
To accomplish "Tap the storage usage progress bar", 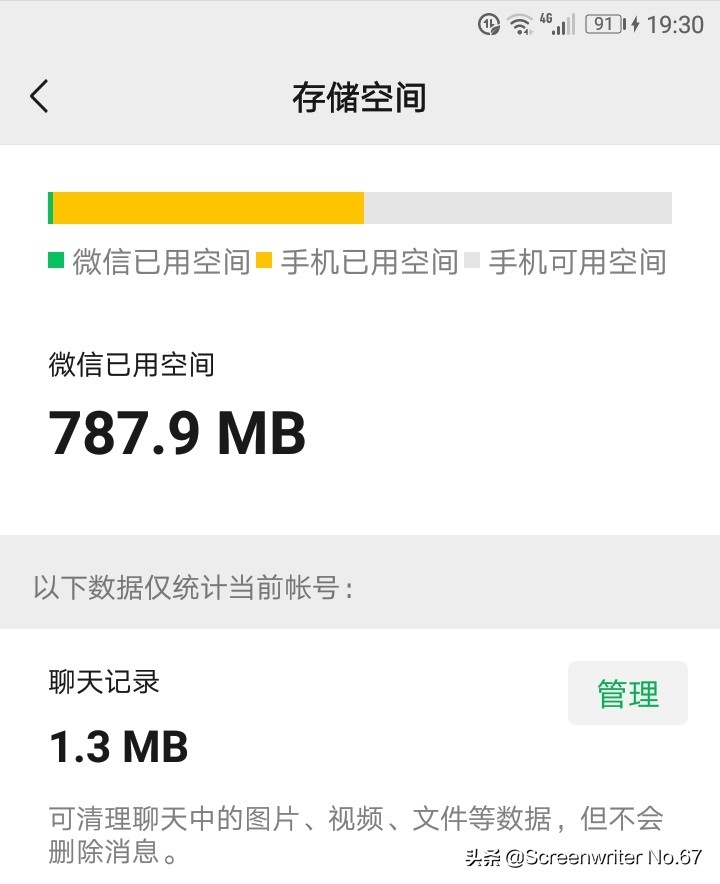I will [x=360, y=208].
